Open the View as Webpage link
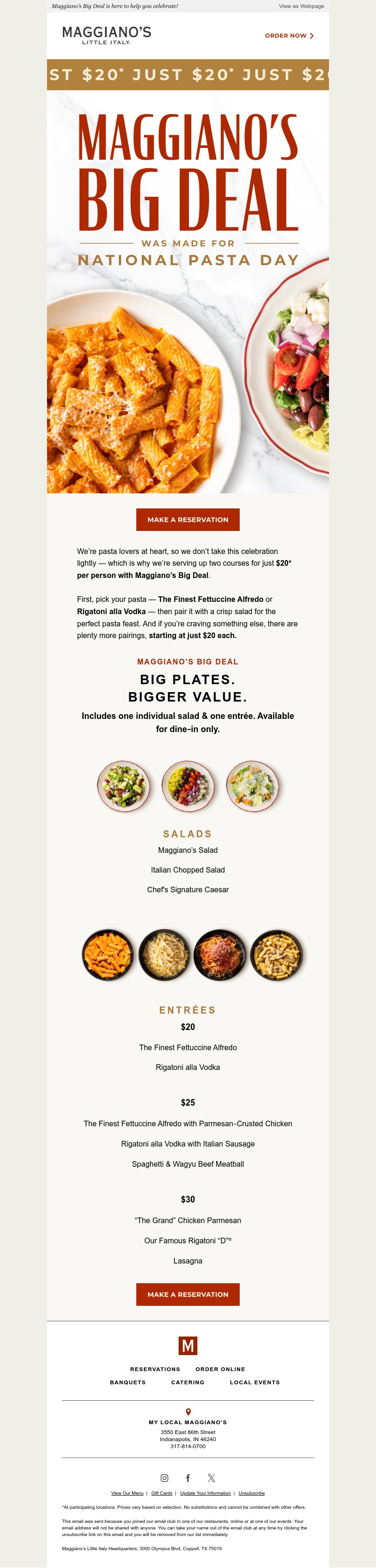376x1568 pixels. (x=301, y=6)
